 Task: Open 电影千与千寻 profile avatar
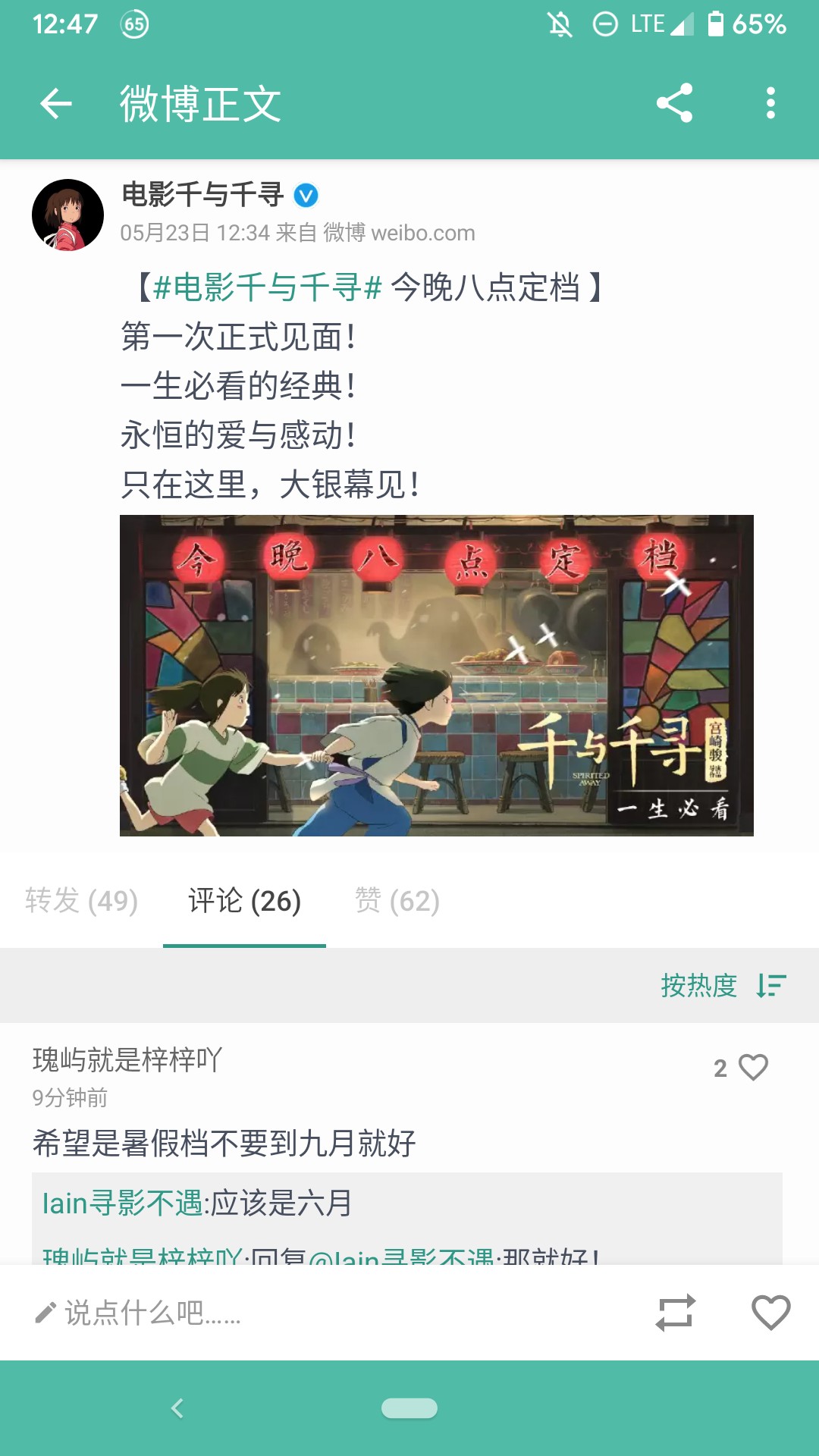pyautogui.click(x=68, y=215)
